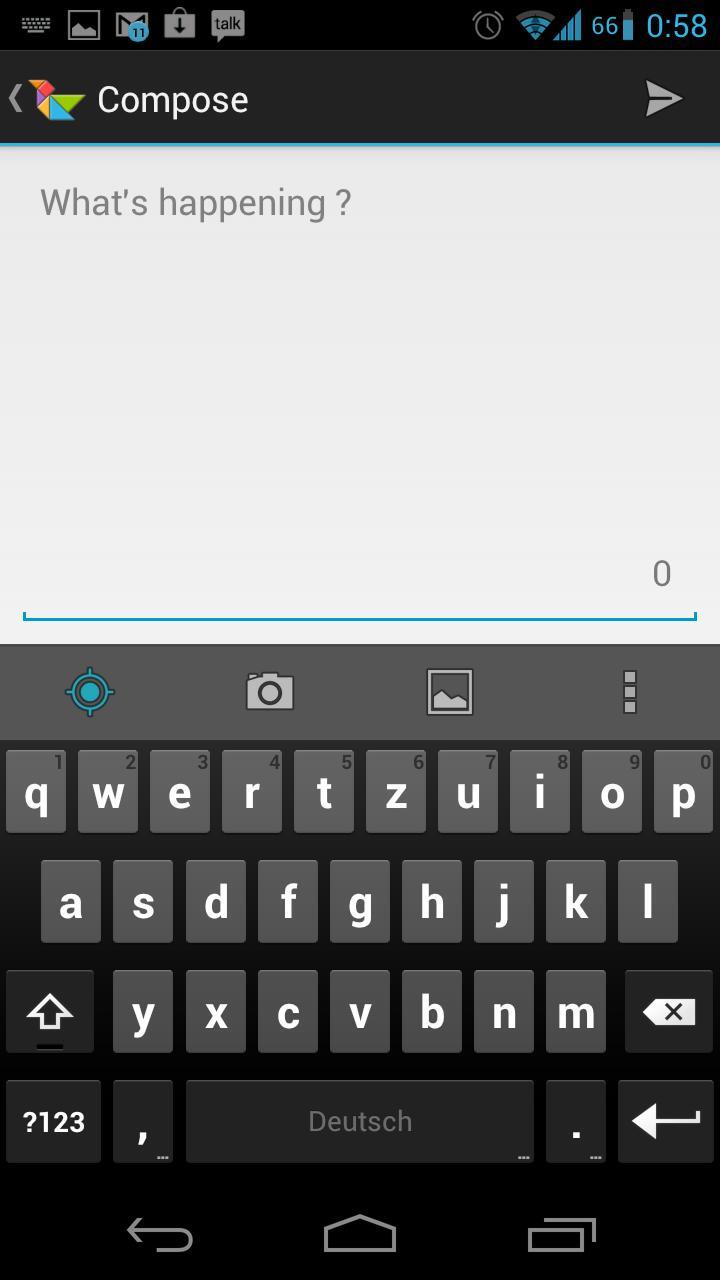720x1280 pixels.
Task: Go back via the Compose app icon
Action: (46, 99)
